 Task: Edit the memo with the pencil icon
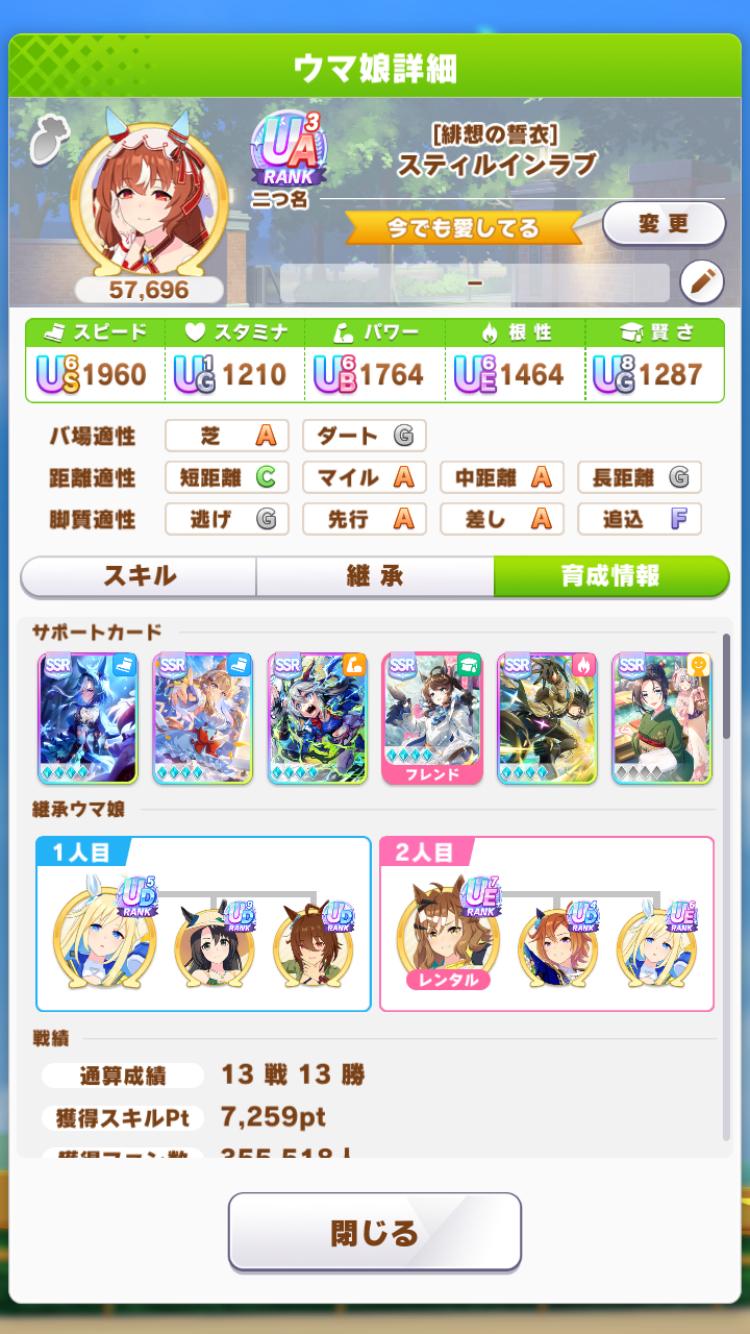[701, 283]
